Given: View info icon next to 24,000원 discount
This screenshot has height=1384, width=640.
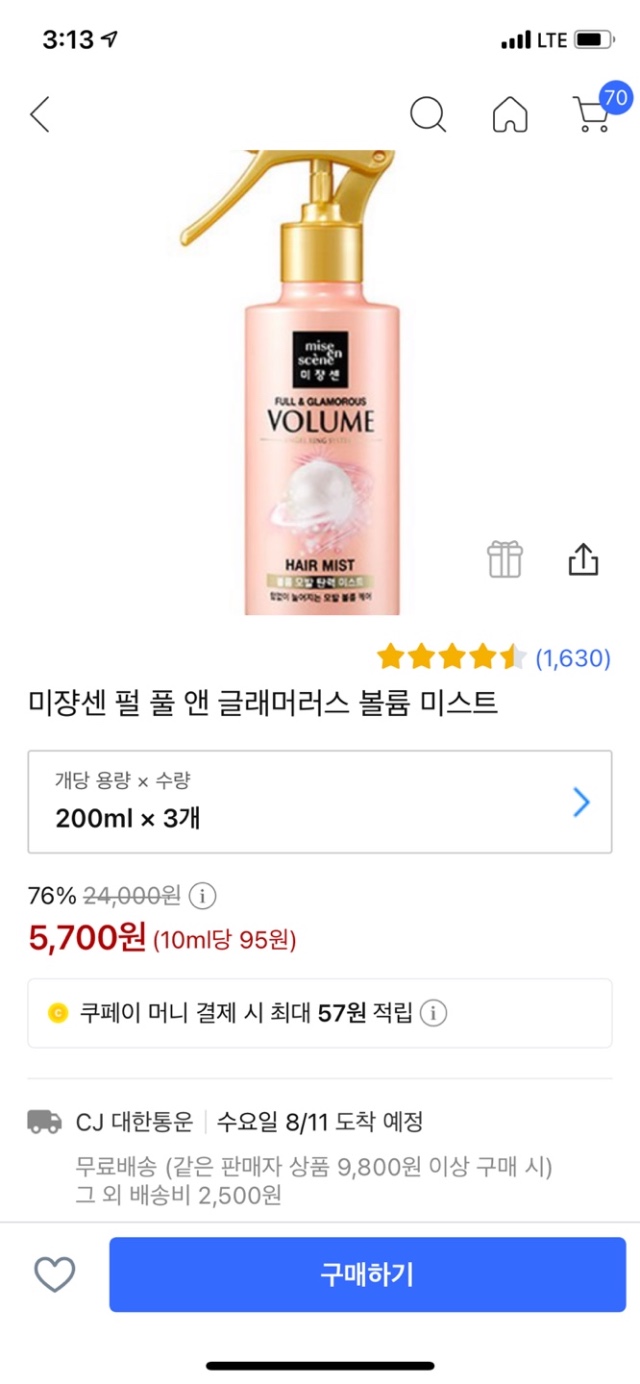Looking at the screenshot, I should tap(203, 894).
